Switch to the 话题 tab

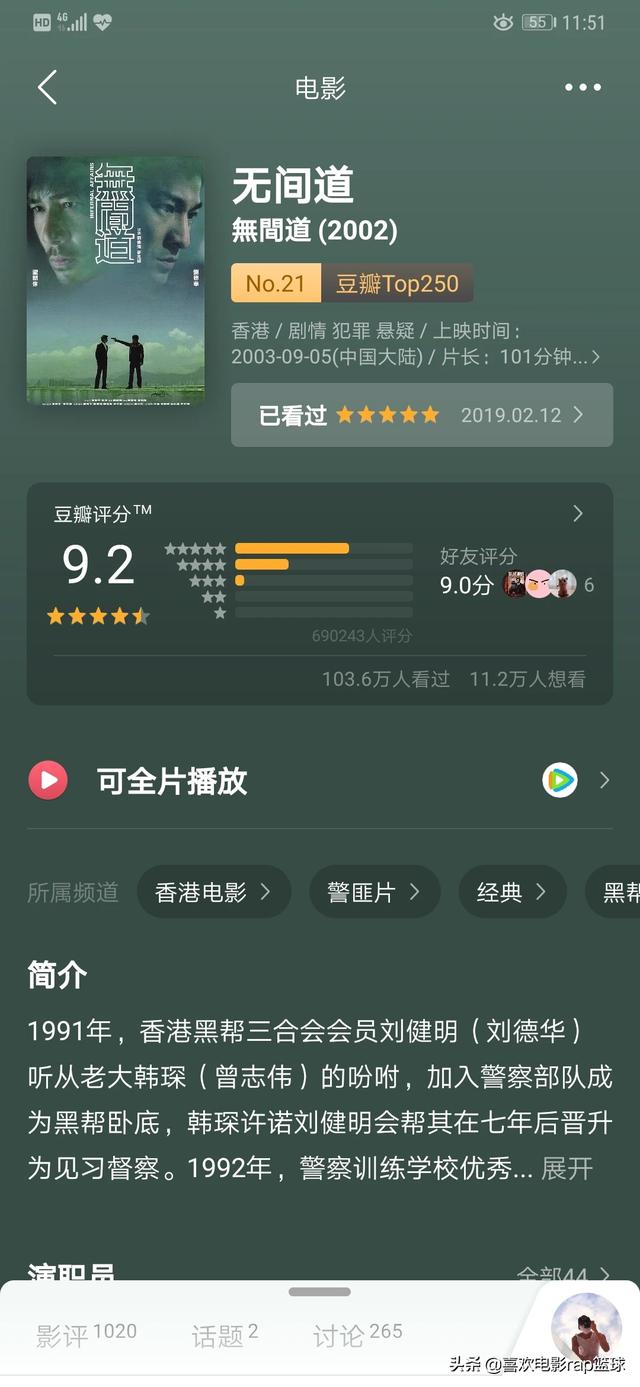tap(225, 1334)
